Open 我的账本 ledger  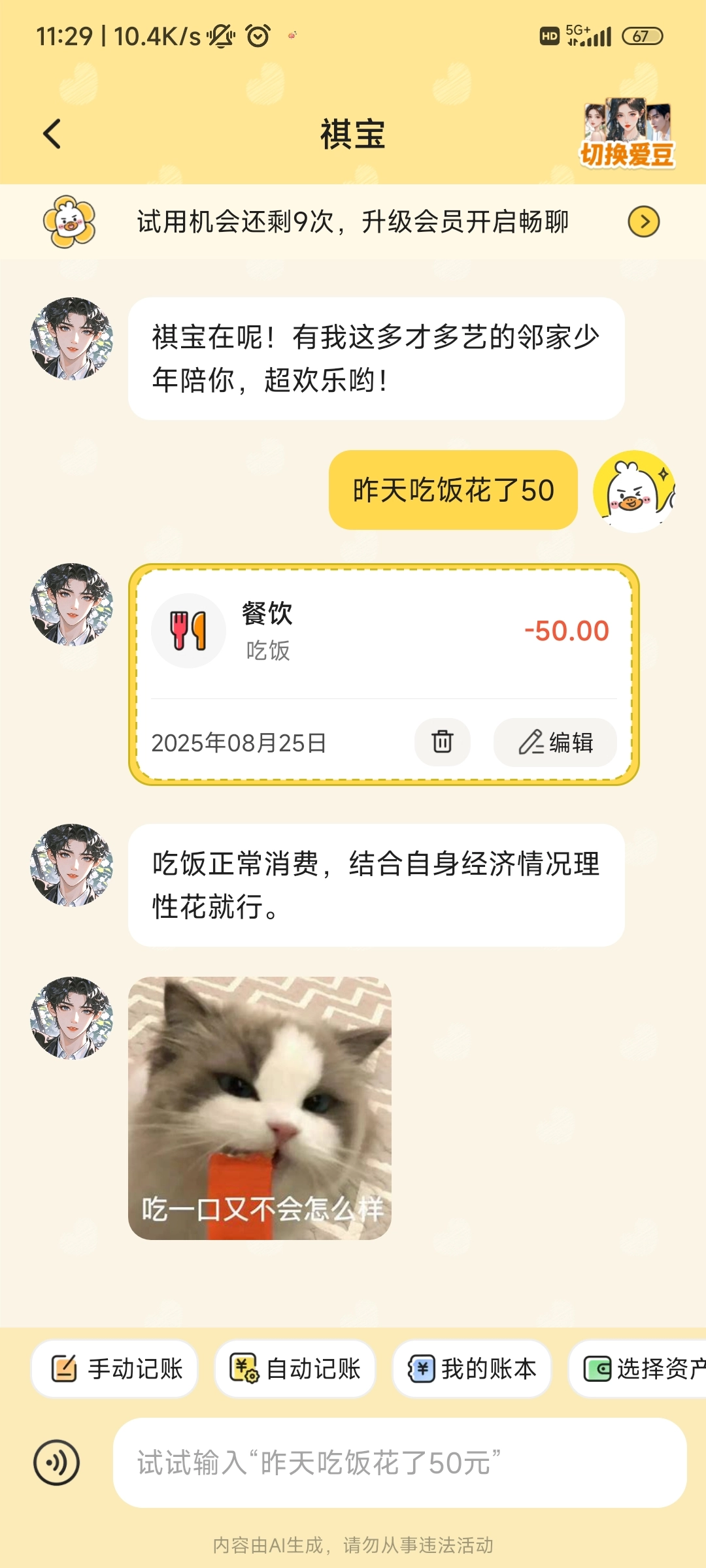(471, 1369)
